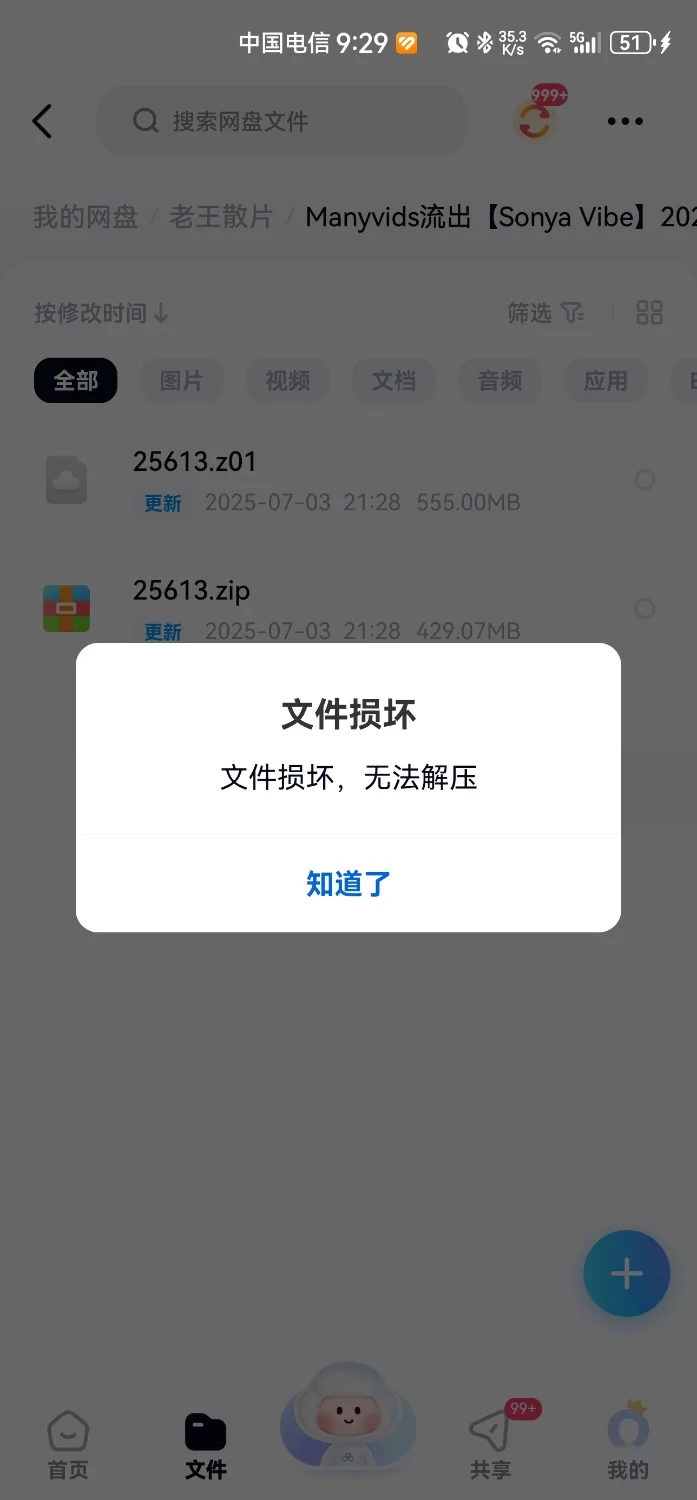Go to 我的网盘 in the breadcrumb

[x=85, y=217]
